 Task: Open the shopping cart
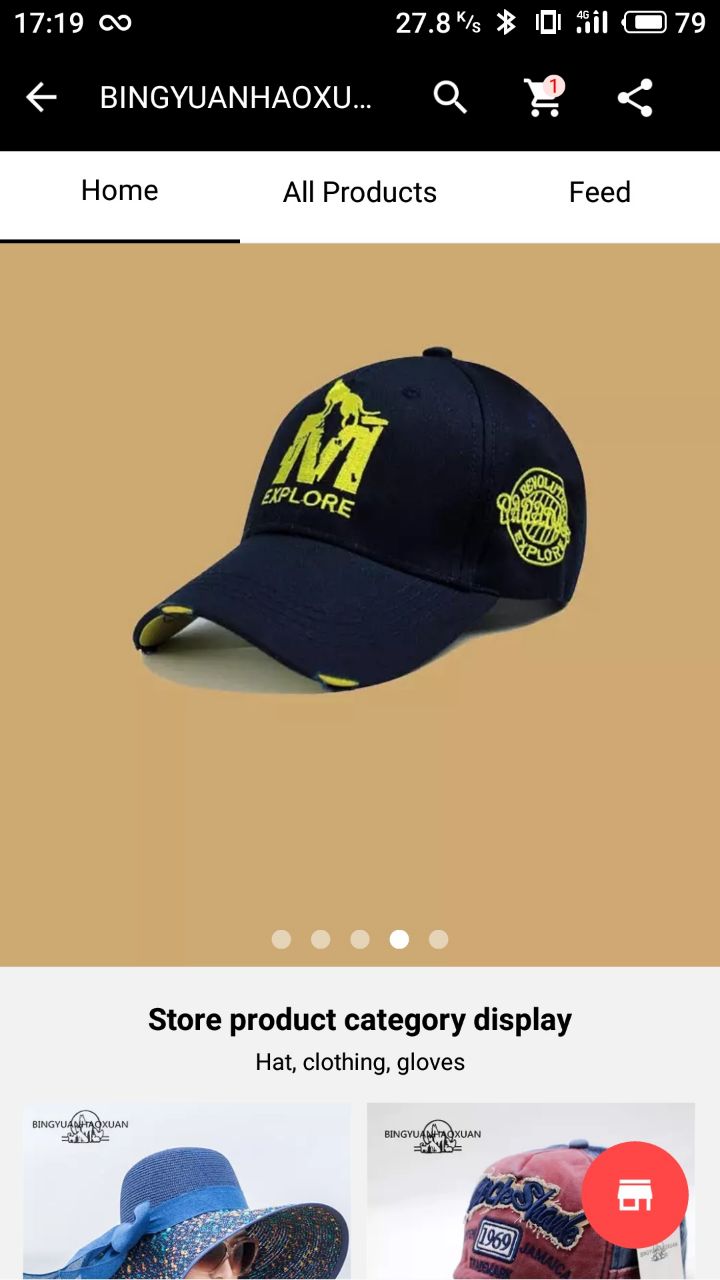point(544,97)
